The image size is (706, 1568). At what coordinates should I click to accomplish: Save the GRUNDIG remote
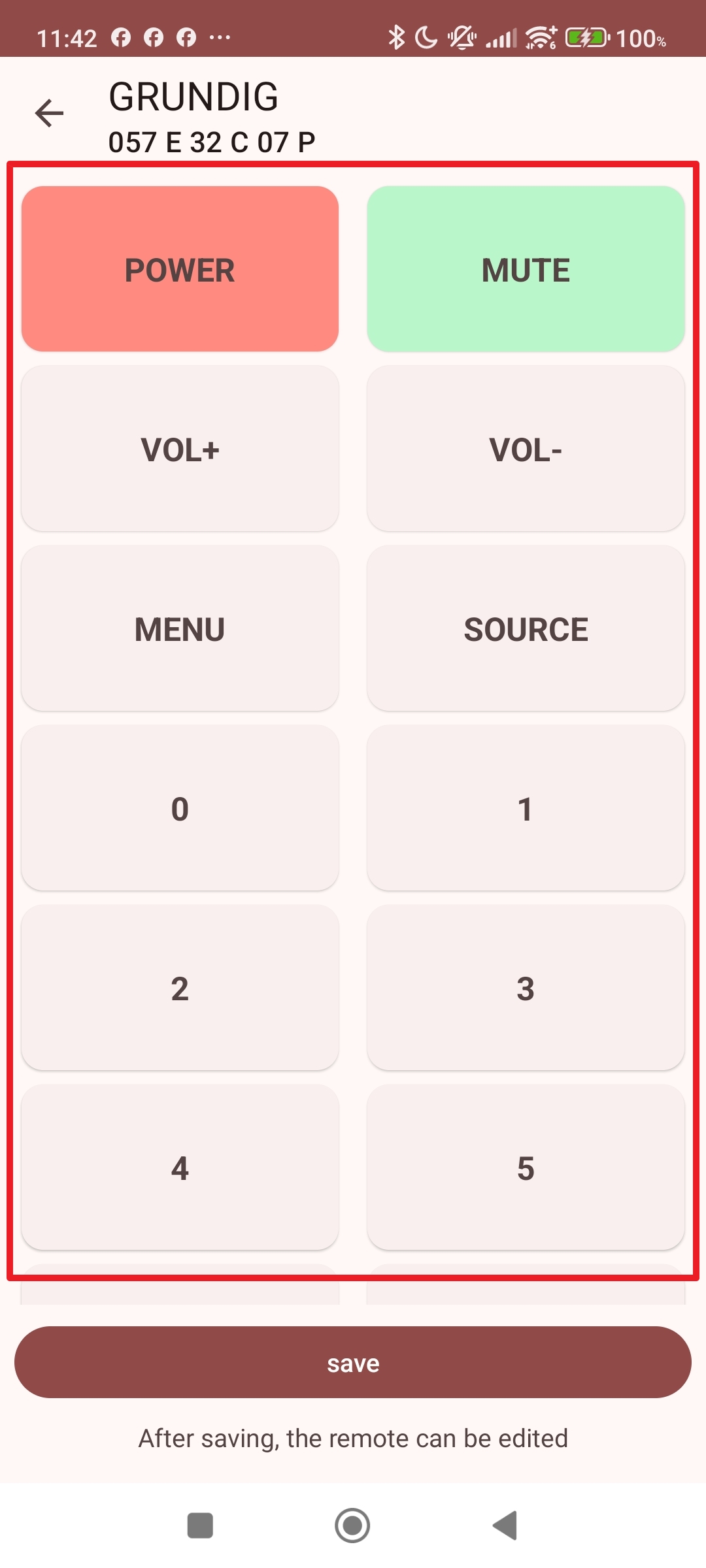tap(353, 1362)
